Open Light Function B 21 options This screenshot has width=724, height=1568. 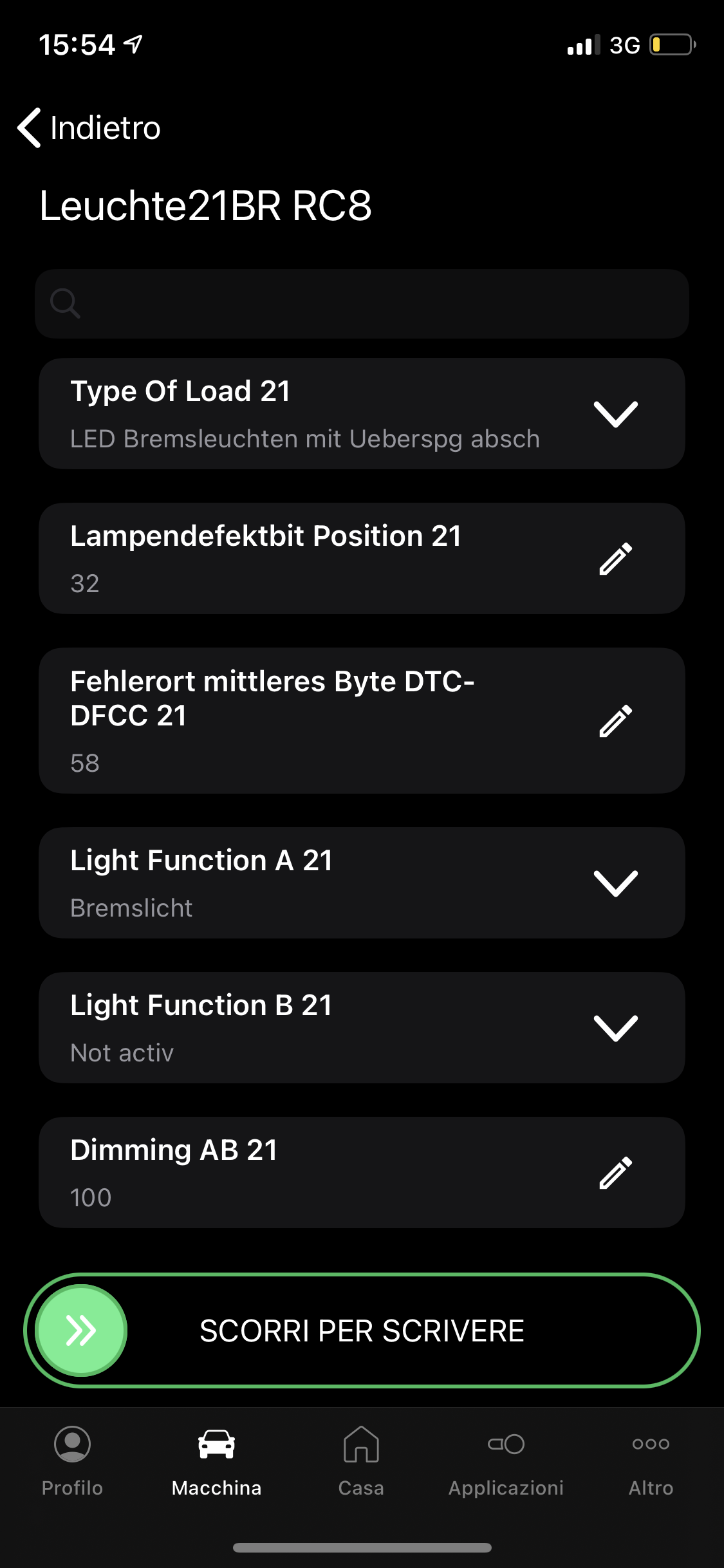[615, 1027]
